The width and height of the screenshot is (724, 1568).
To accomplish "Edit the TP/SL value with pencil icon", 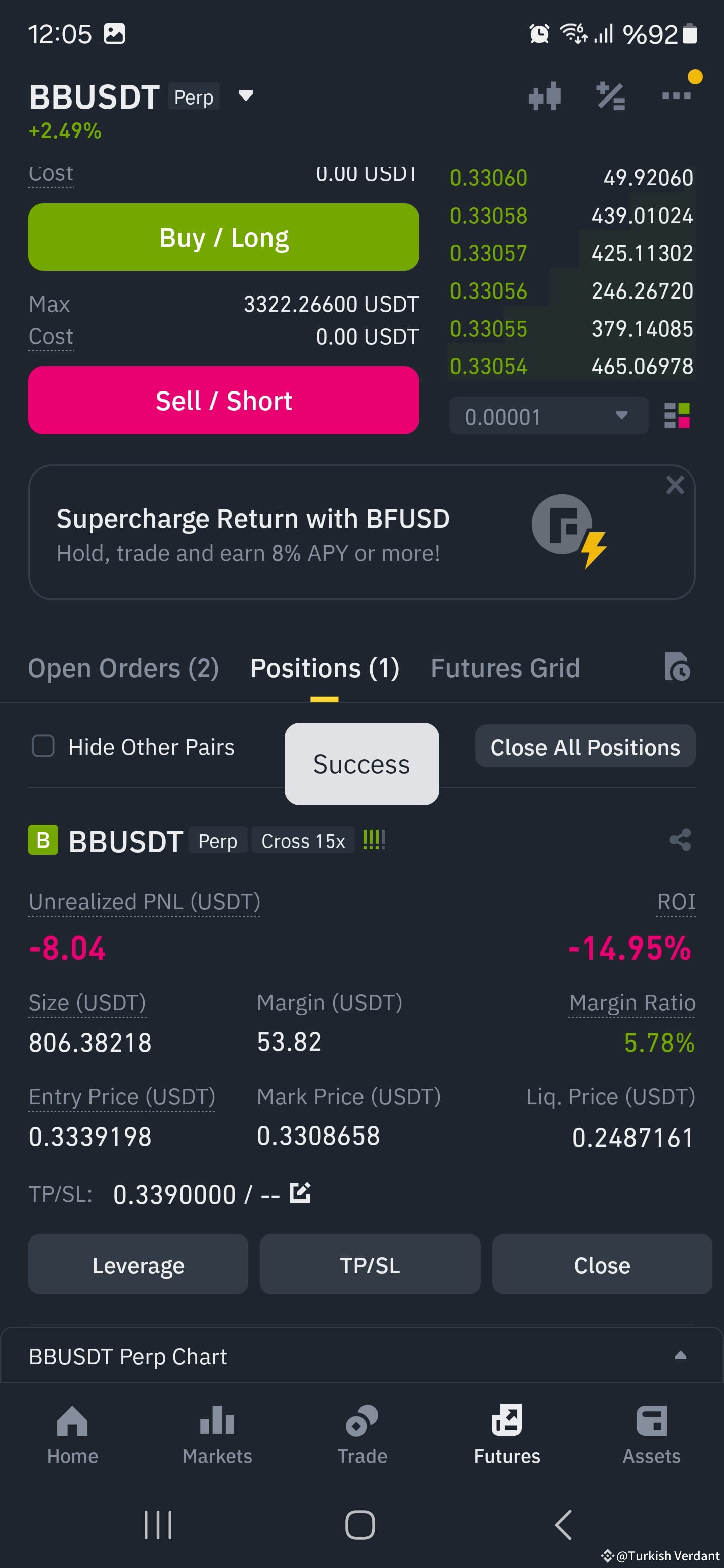I will (300, 1192).
